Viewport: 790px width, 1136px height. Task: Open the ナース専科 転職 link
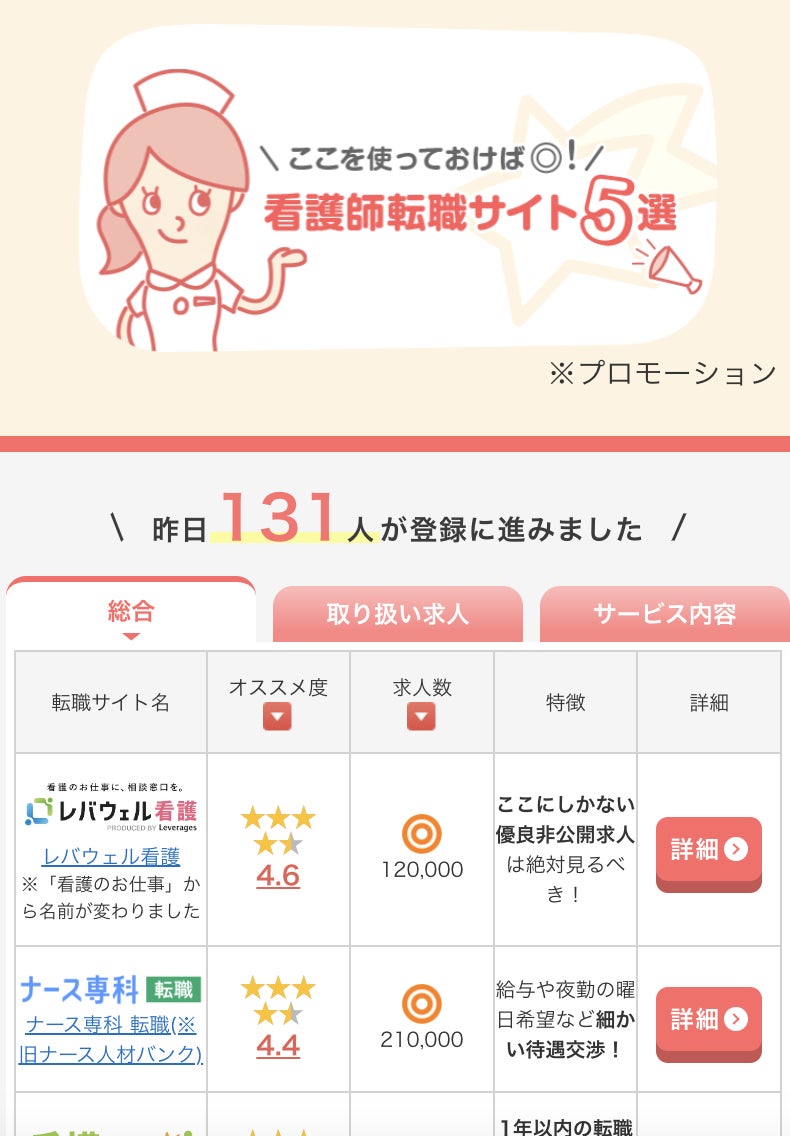click(111, 1040)
